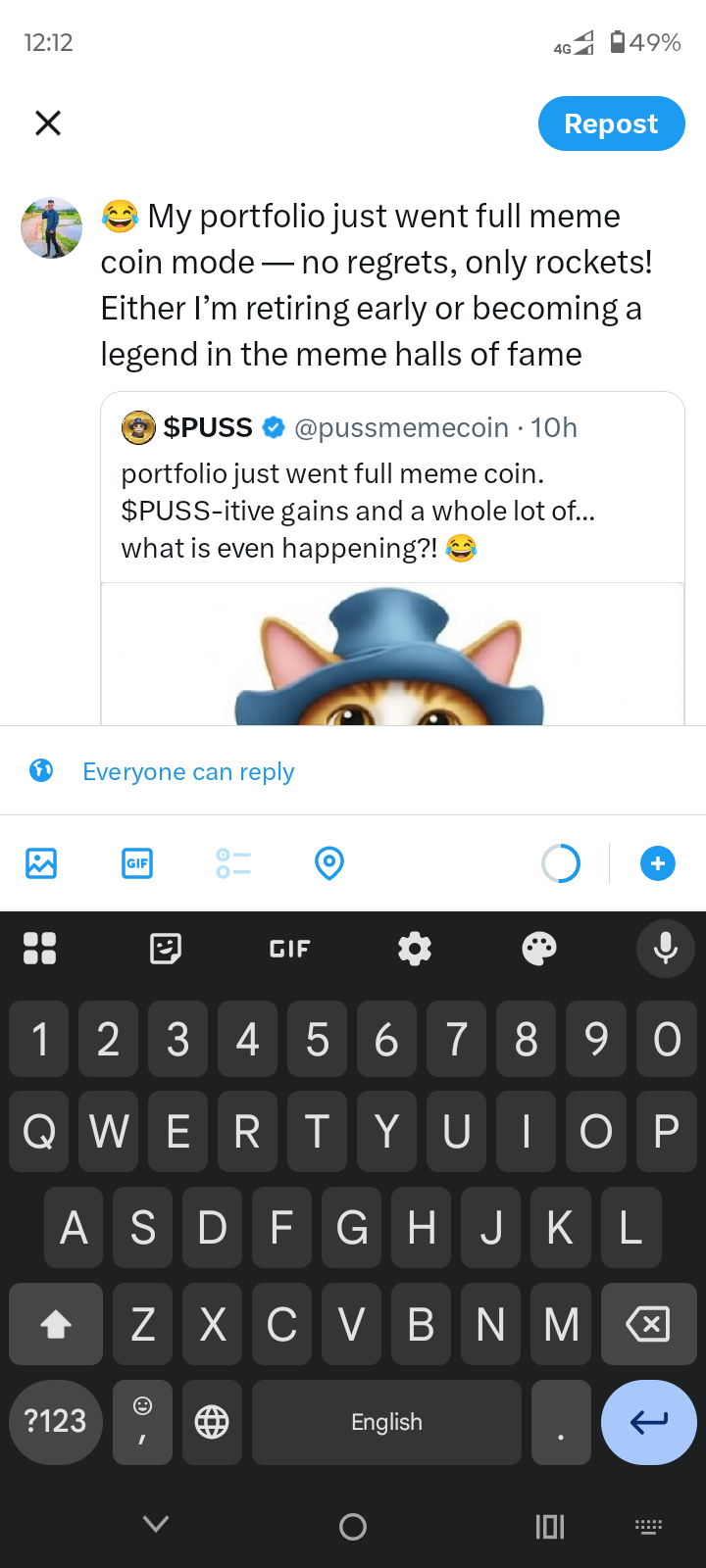The width and height of the screenshot is (706, 1568).
Task: Add a GIF to the post
Action: (137, 863)
